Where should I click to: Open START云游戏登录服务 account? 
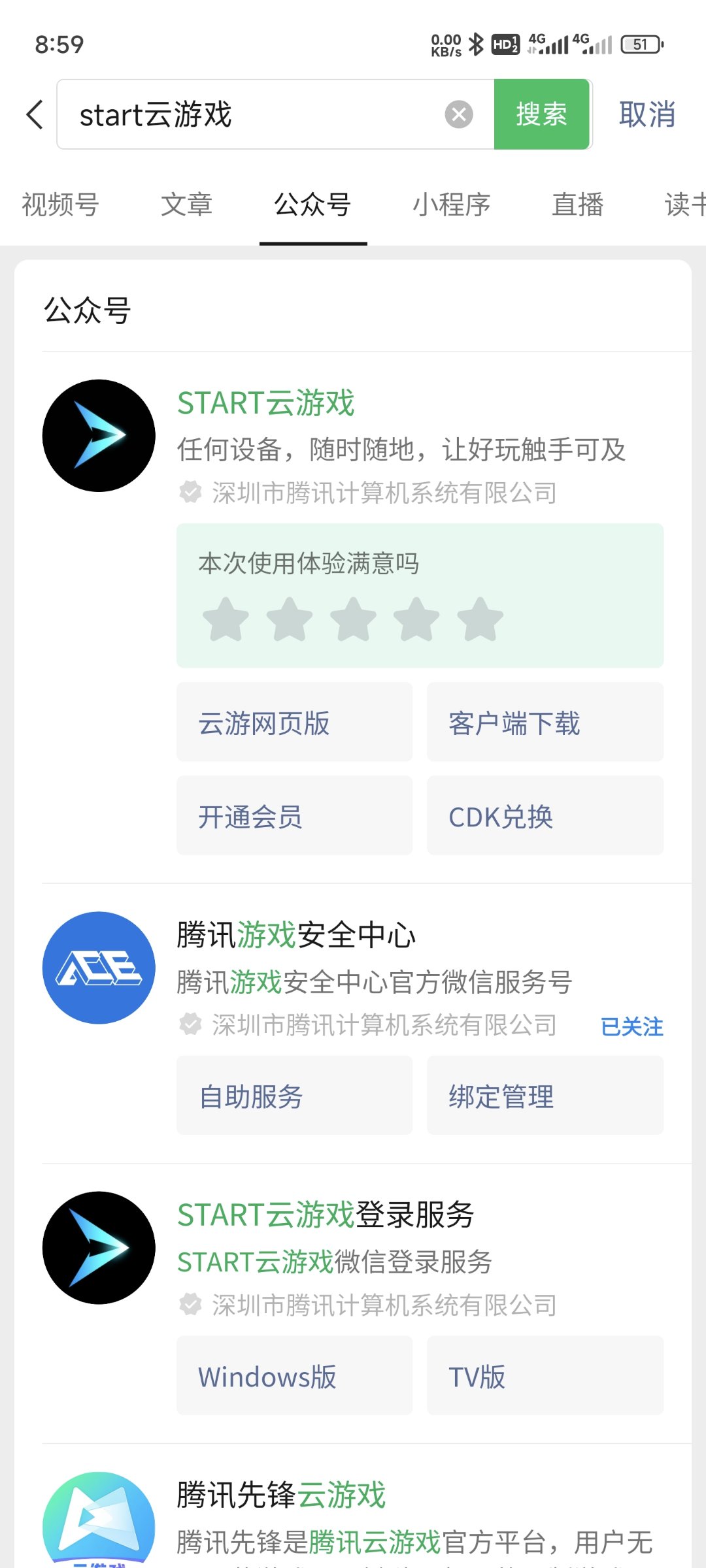pyautogui.click(x=326, y=1215)
